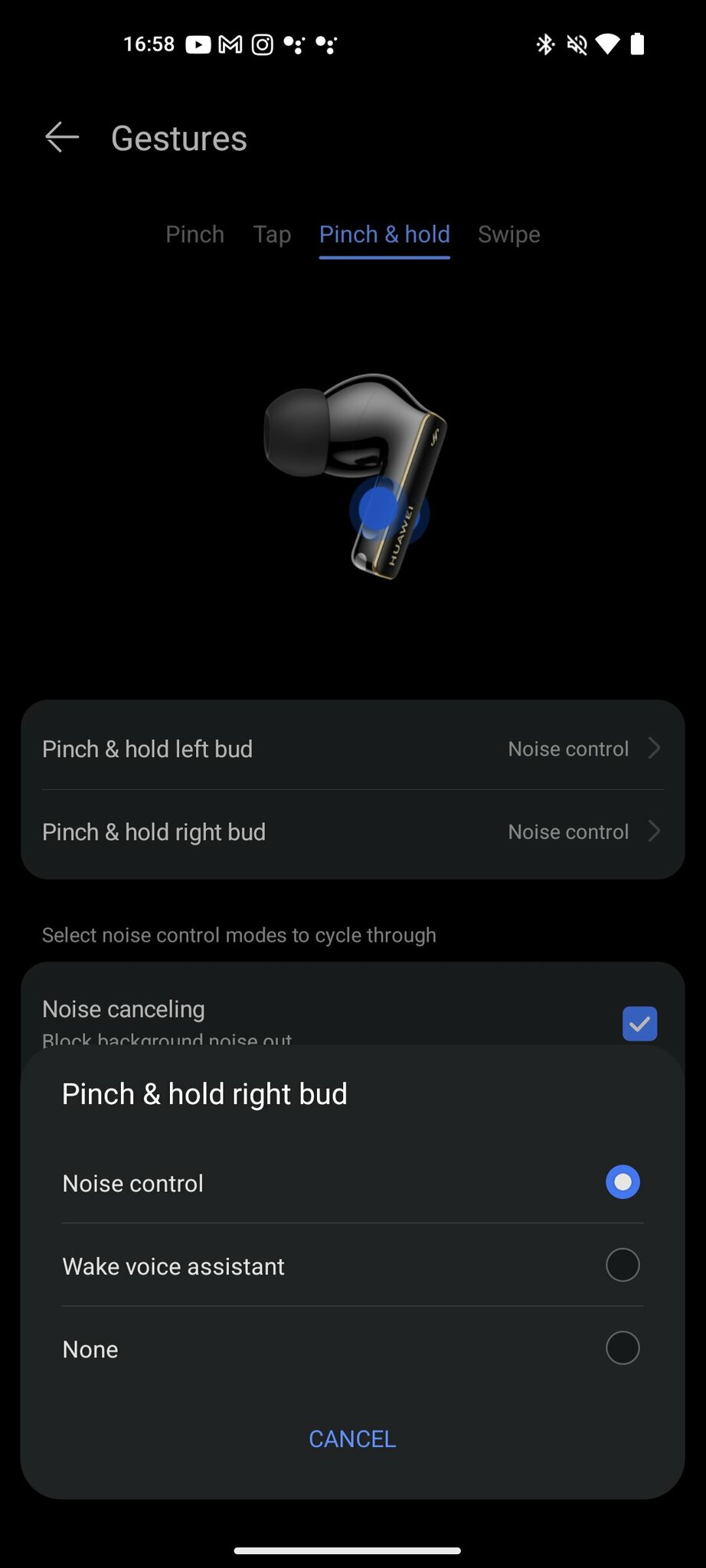
Task: Select Noise control option
Action: pos(622,1182)
